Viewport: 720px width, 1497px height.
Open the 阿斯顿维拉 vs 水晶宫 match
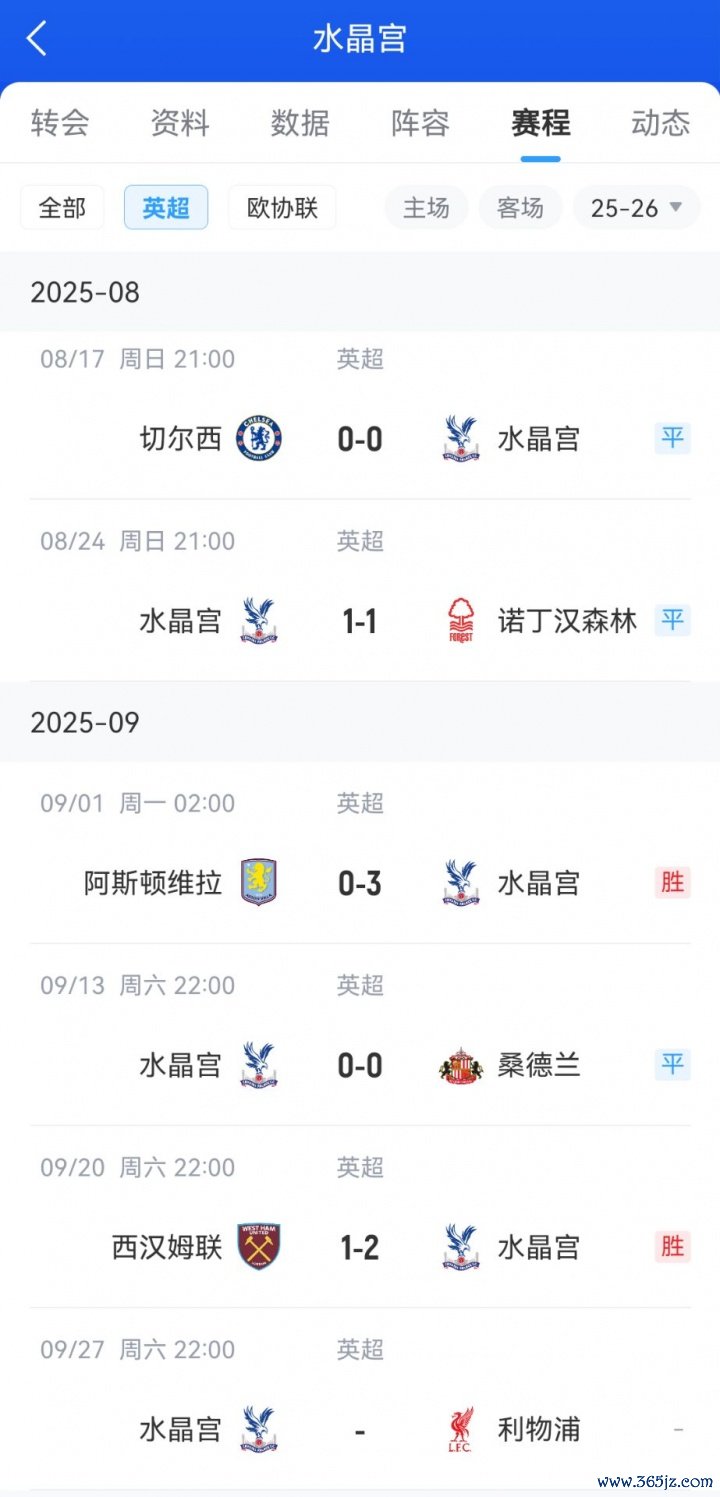point(360,853)
